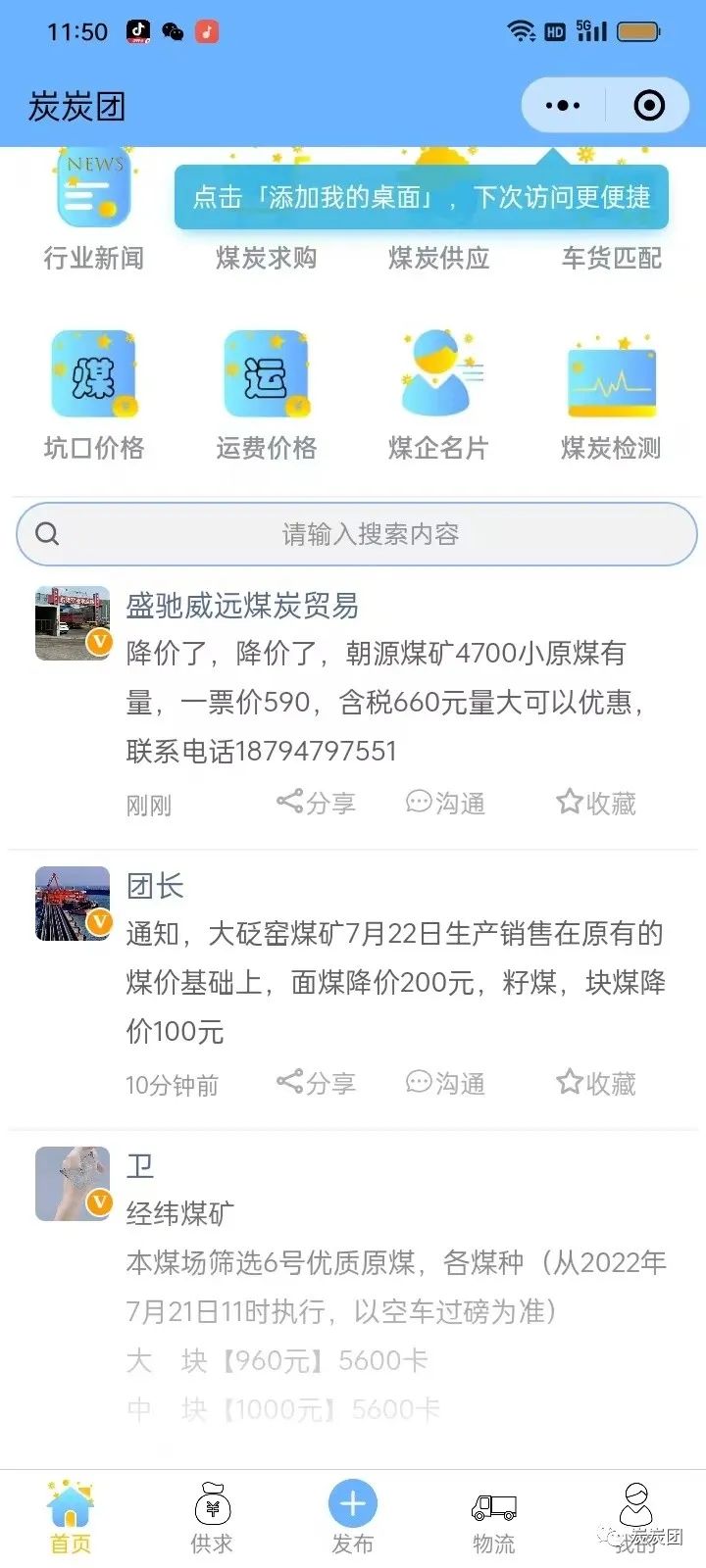Share the 团长 post via 分享
706x1568 pixels.
click(316, 1083)
